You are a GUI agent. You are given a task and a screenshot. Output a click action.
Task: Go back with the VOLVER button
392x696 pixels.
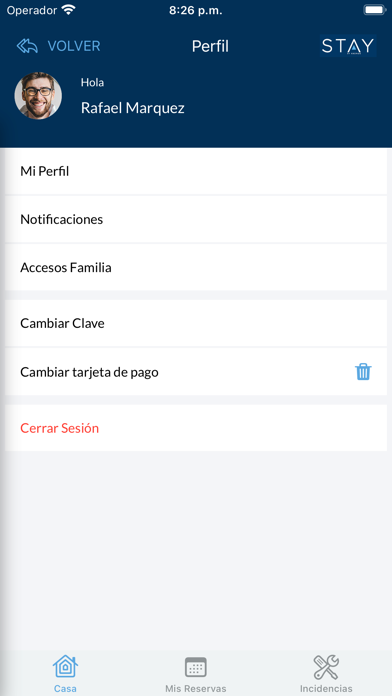[x=58, y=46]
